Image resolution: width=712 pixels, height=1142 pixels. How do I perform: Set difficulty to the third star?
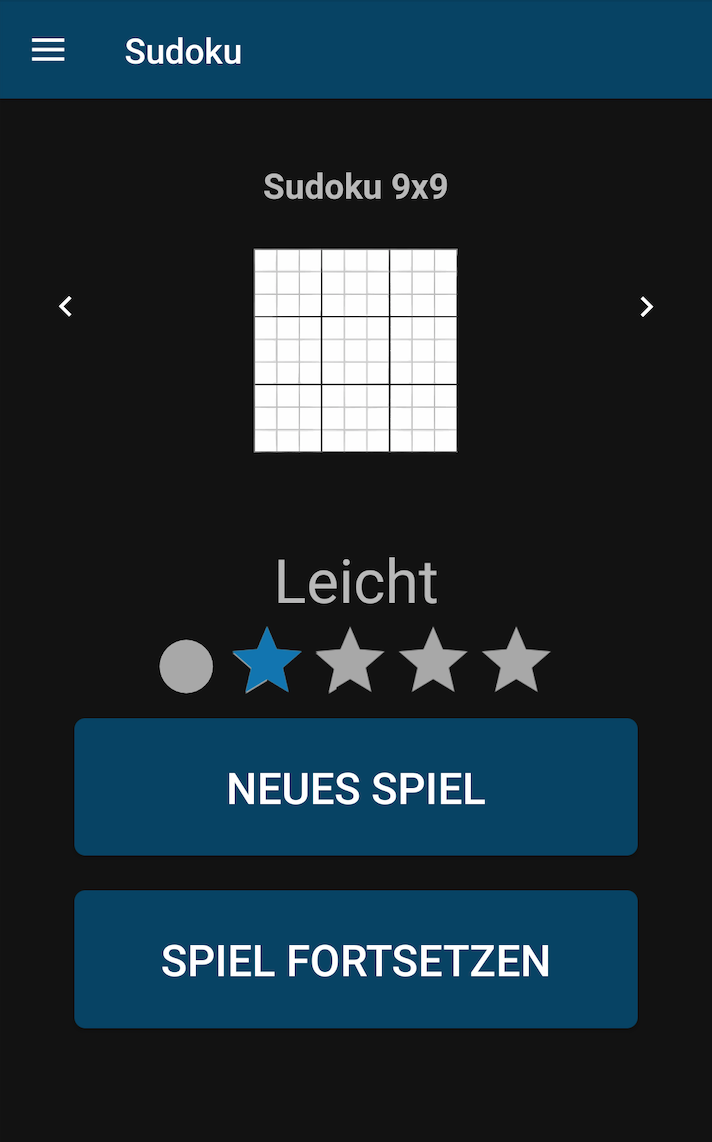433,662
